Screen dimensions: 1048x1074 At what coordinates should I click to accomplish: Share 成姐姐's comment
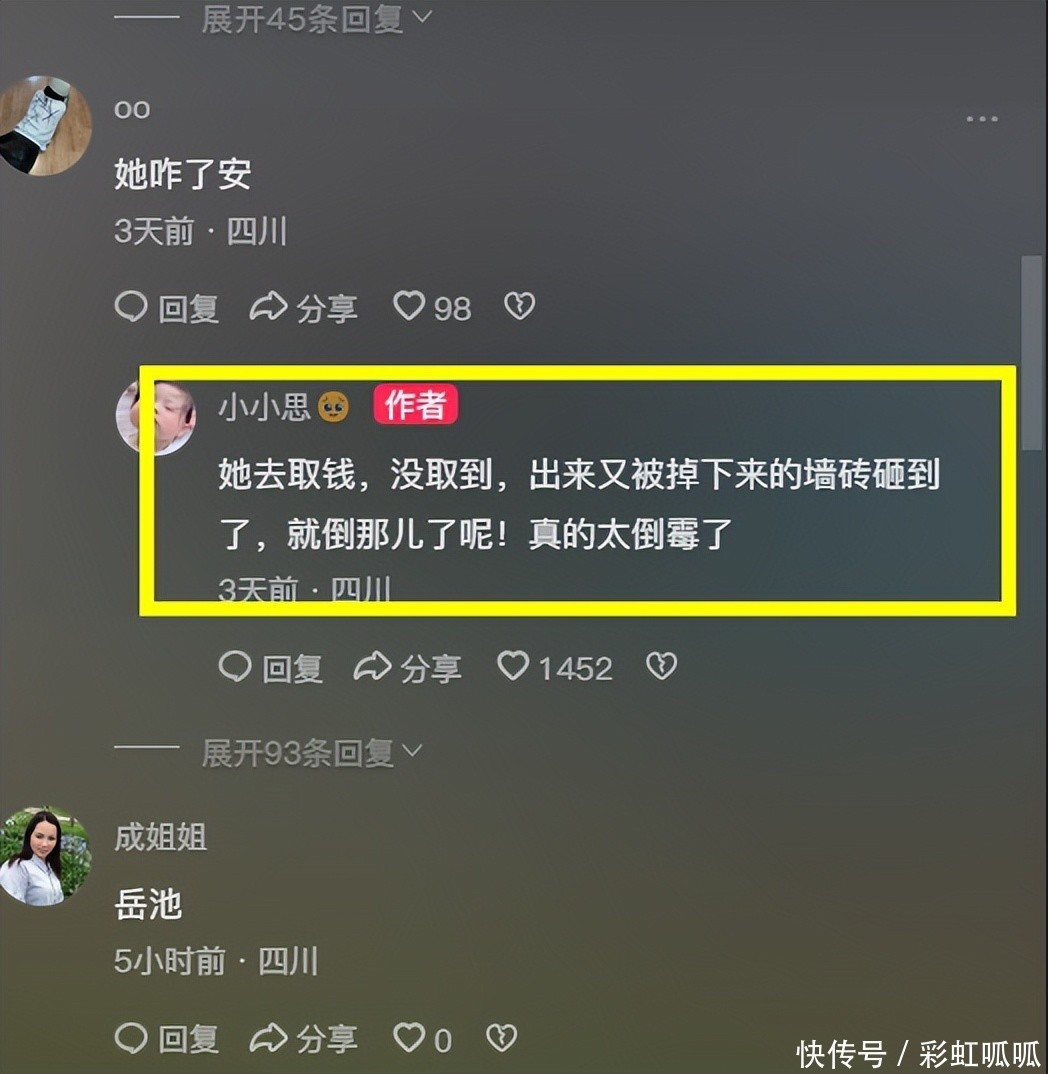tap(303, 1040)
